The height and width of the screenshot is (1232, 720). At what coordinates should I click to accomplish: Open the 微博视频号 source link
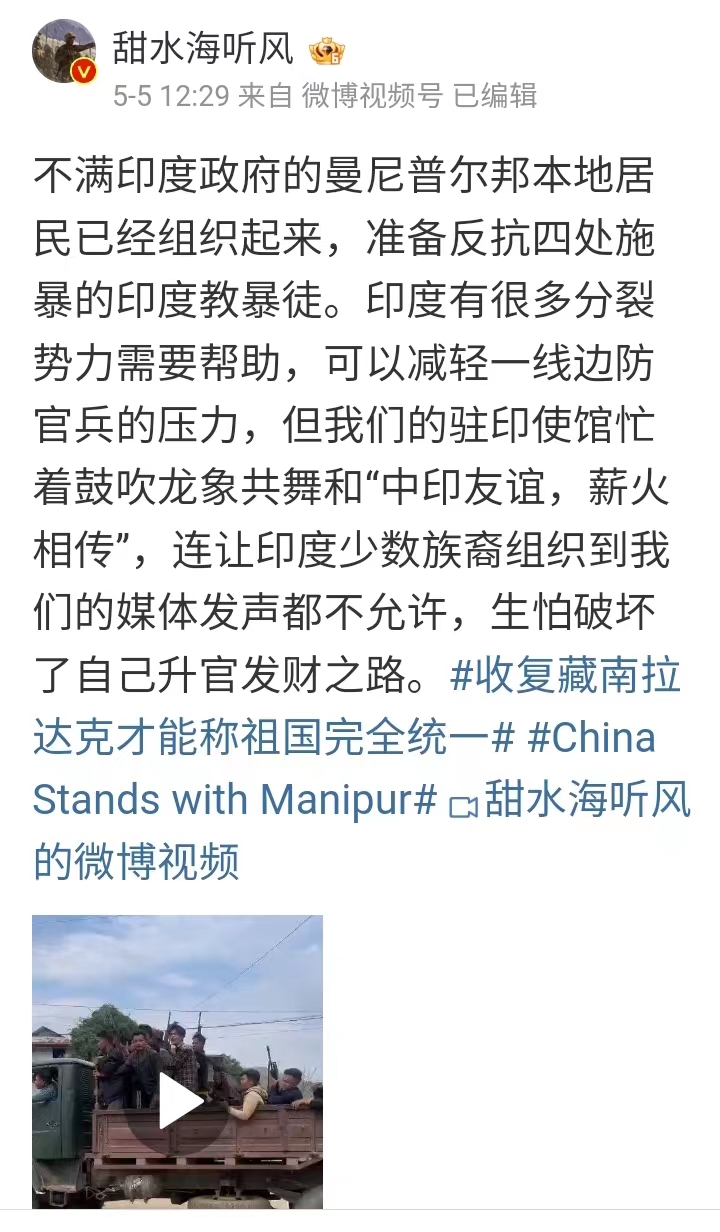(372, 95)
